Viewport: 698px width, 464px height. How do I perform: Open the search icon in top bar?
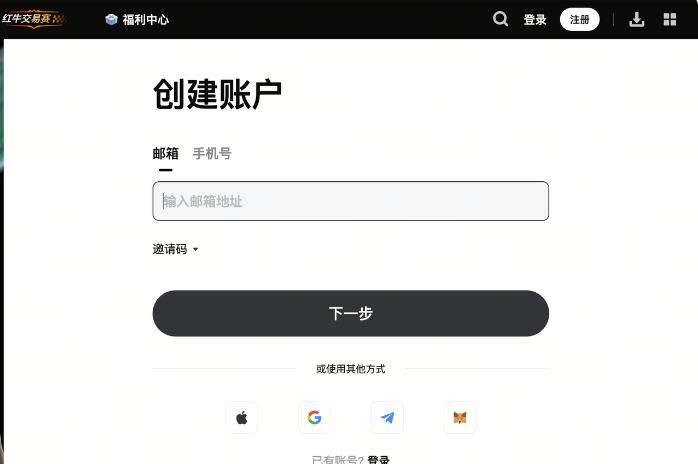coord(500,19)
